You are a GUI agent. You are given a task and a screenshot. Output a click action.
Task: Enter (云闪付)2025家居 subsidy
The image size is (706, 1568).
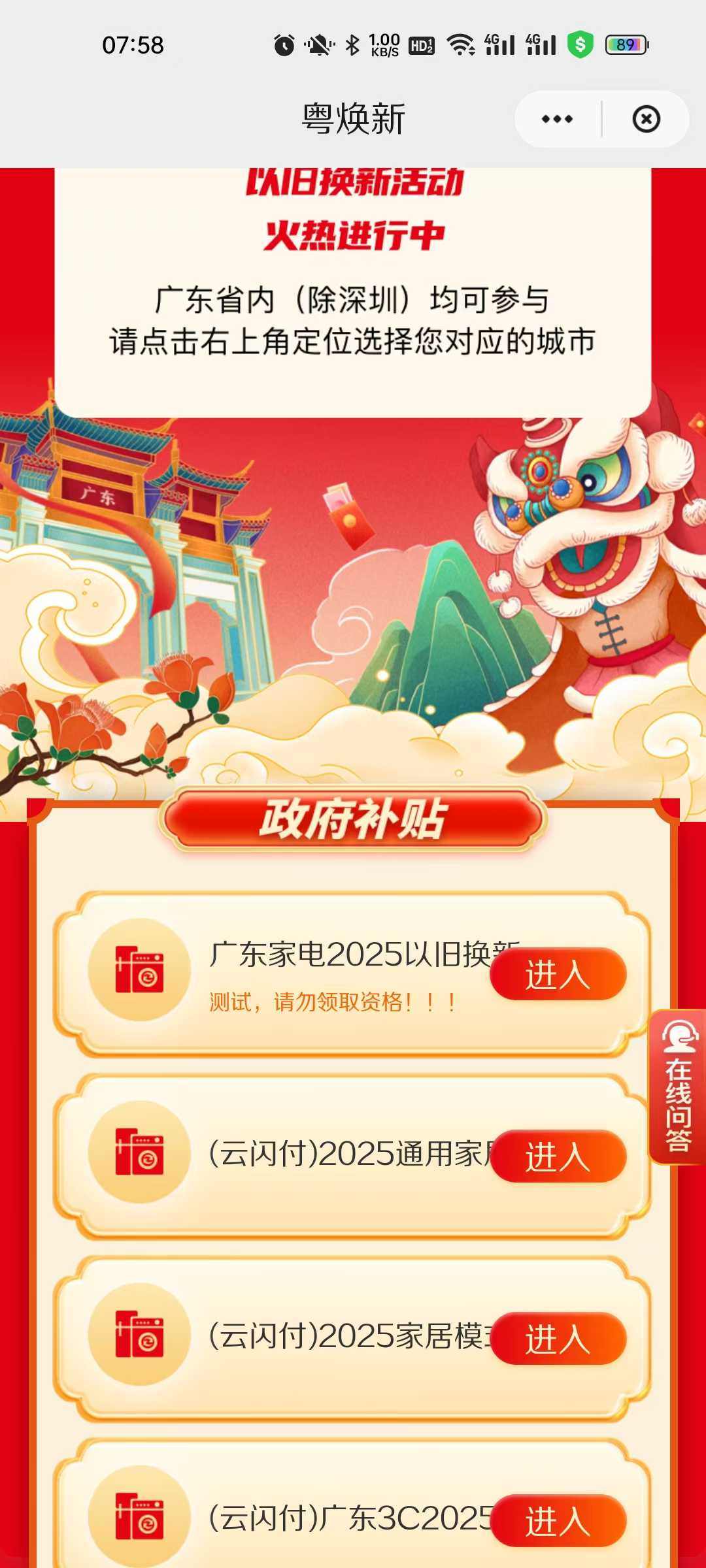coord(558,1339)
